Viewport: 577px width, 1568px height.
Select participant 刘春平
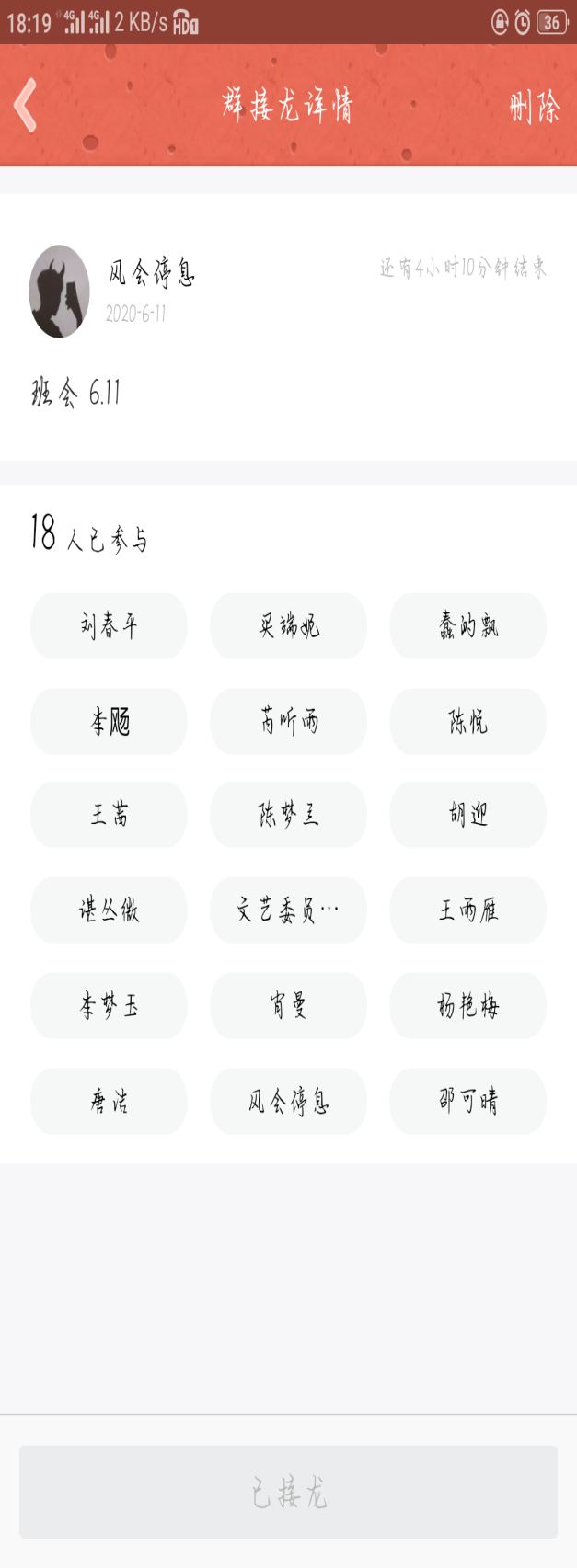pyautogui.click(x=109, y=626)
